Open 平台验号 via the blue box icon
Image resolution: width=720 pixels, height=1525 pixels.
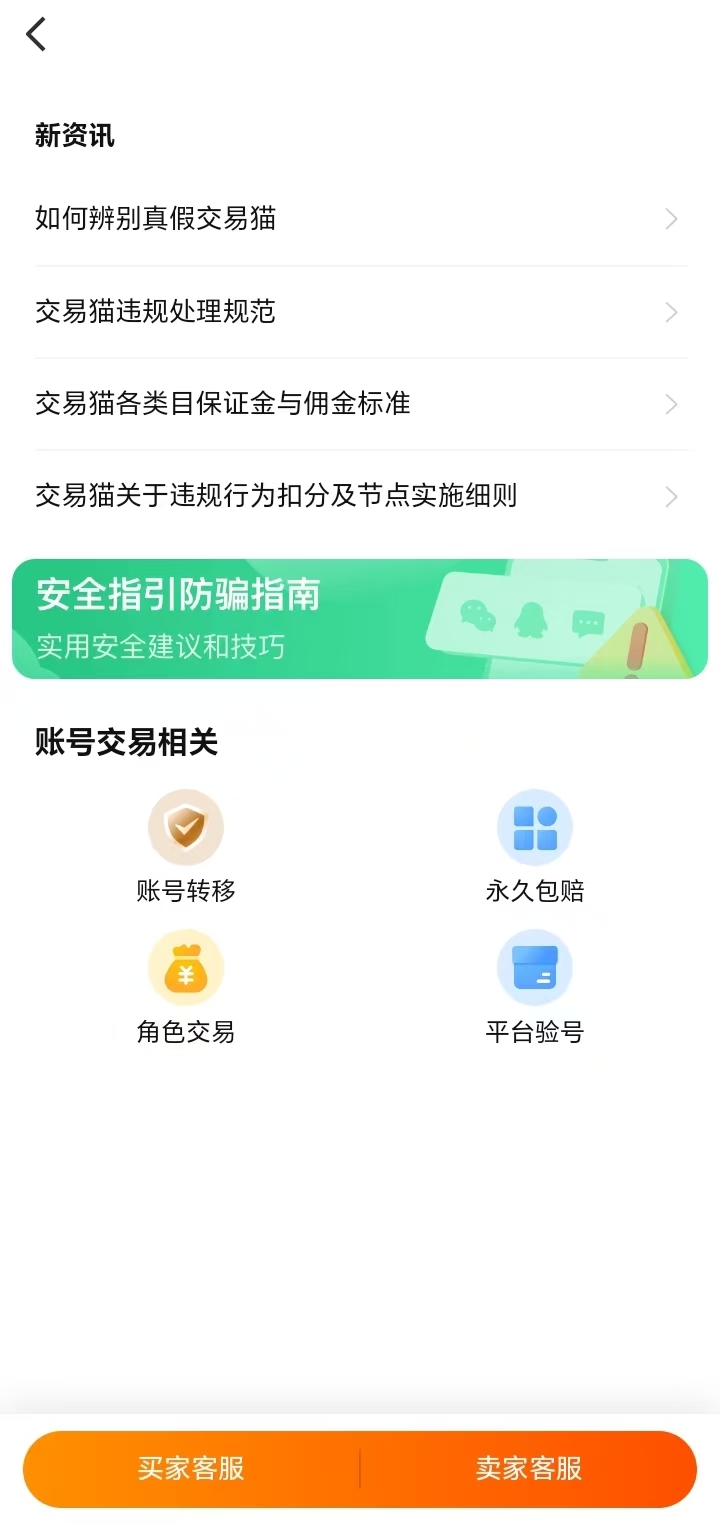click(x=535, y=966)
